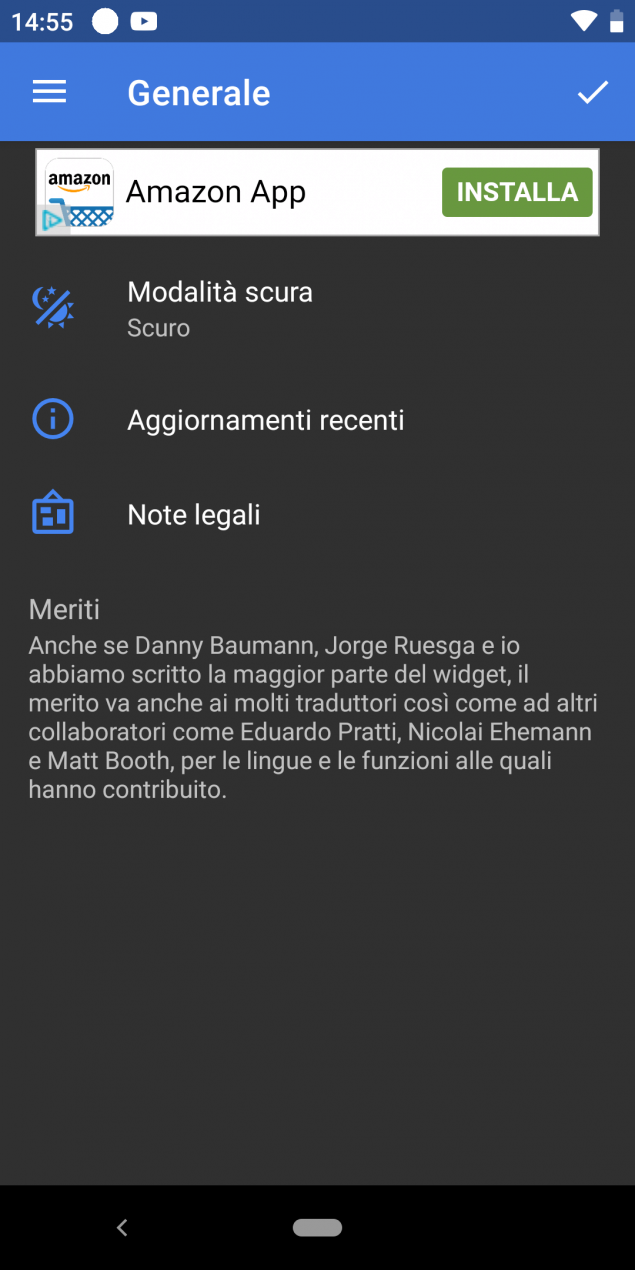Open the Modalità scura setting
Image resolution: width=635 pixels, height=1270 pixels.
tap(317, 308)
